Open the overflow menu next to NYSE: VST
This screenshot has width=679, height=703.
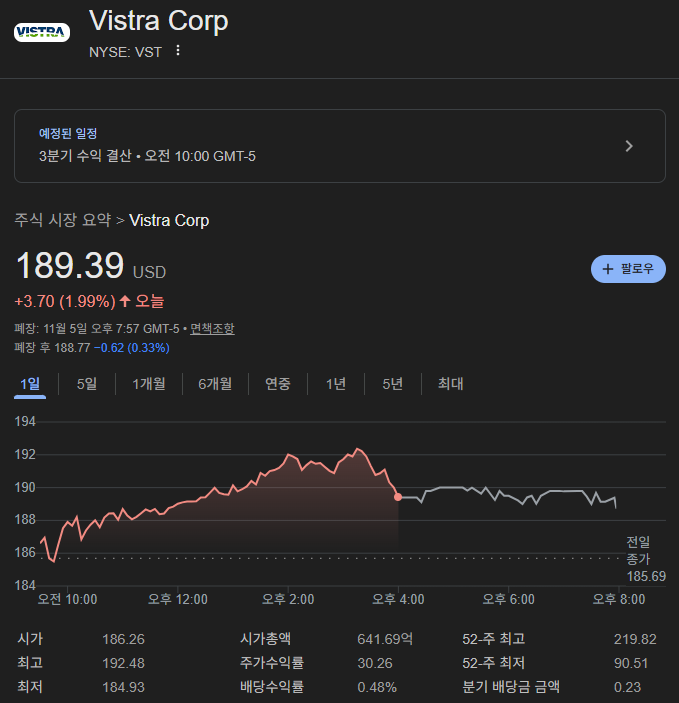(x=178, y=50)
